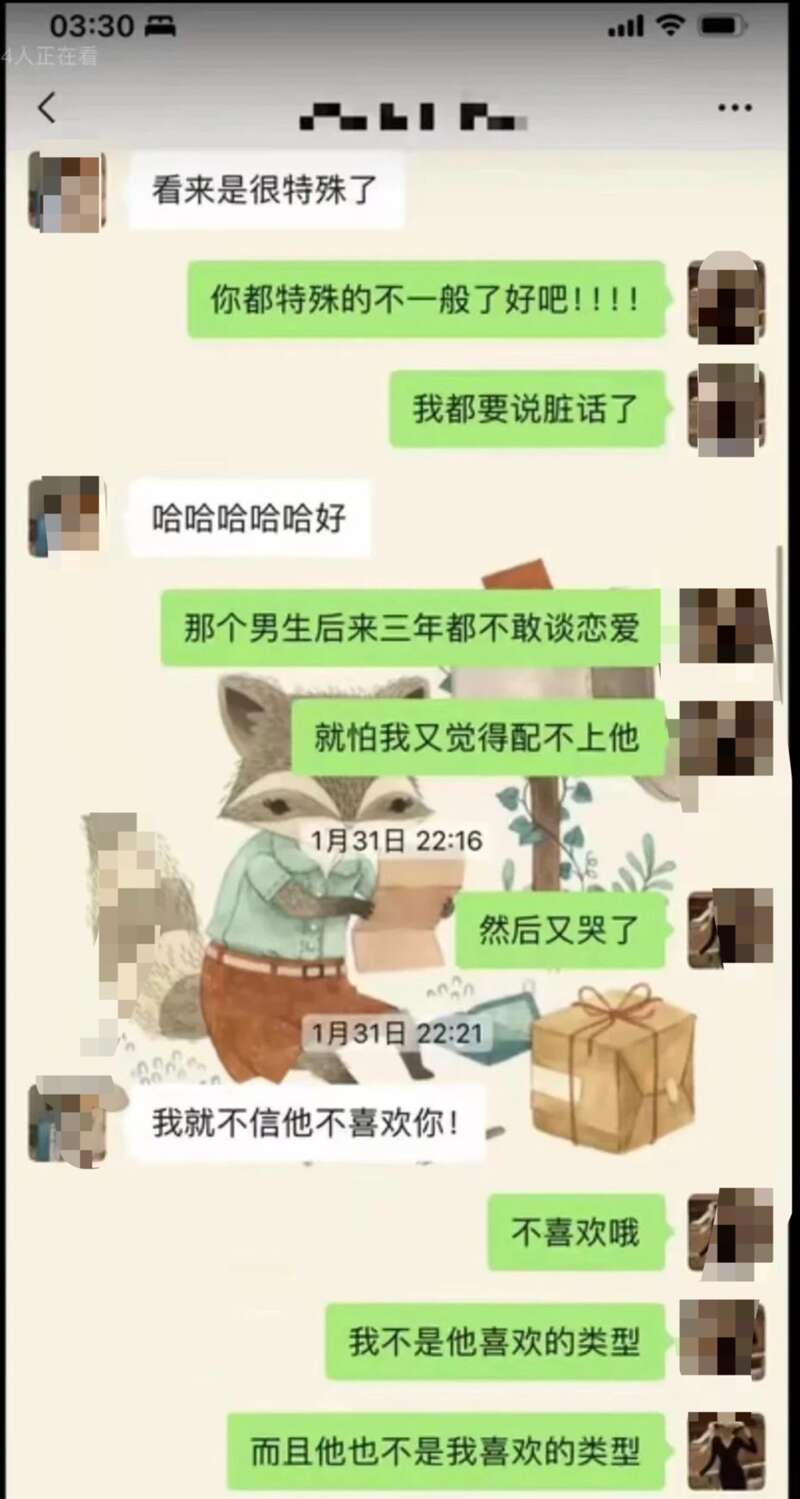The height and width of the screenshot is (1499, 800).
Task: Open the avatar beside 哈哈哈哈哈好
Action: 66,516
